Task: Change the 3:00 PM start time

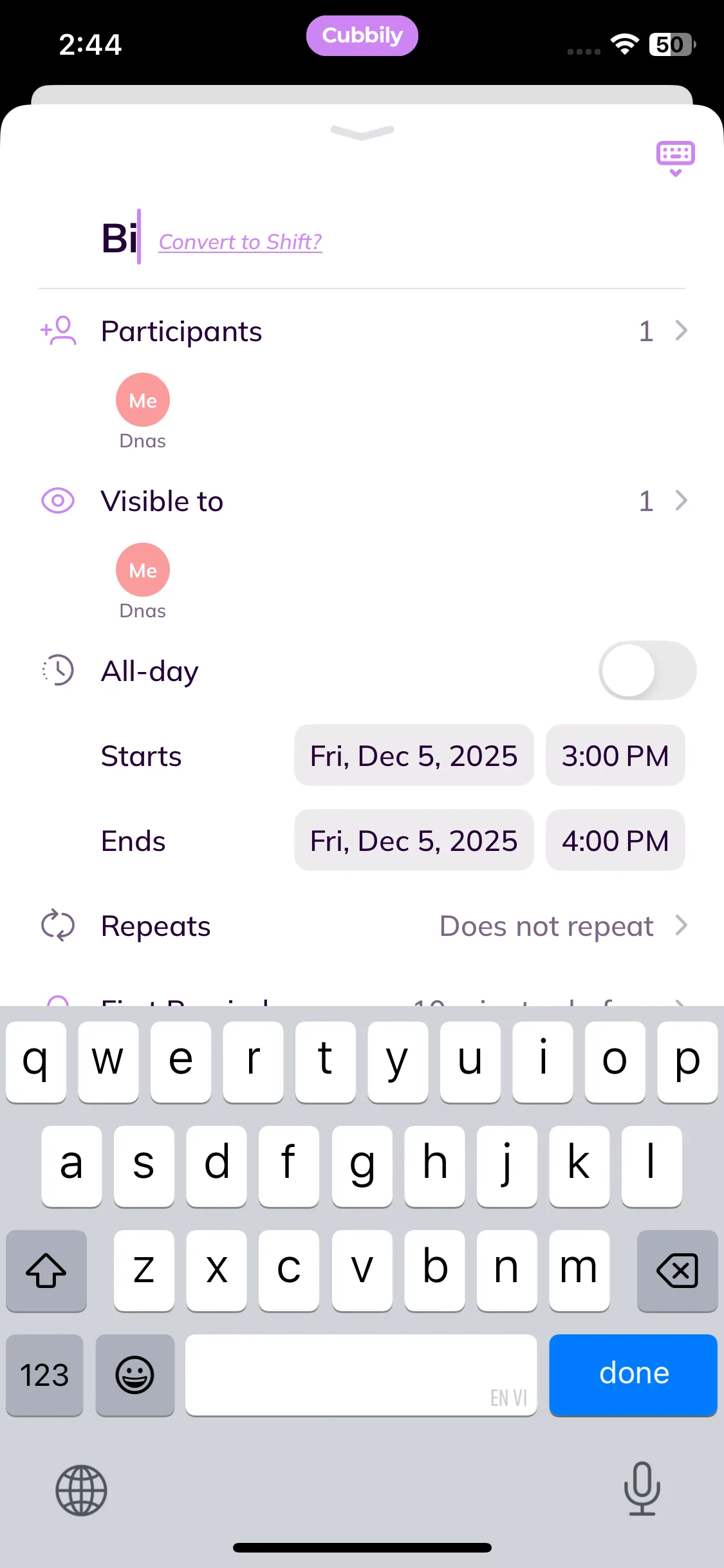Action: (x=615, y=756)
